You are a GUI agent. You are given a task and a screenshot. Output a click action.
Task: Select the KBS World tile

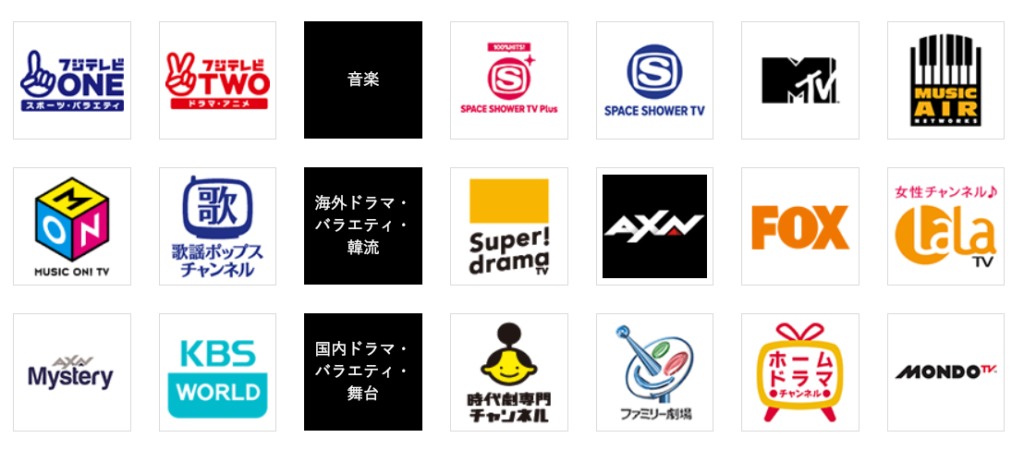[217, 372]
